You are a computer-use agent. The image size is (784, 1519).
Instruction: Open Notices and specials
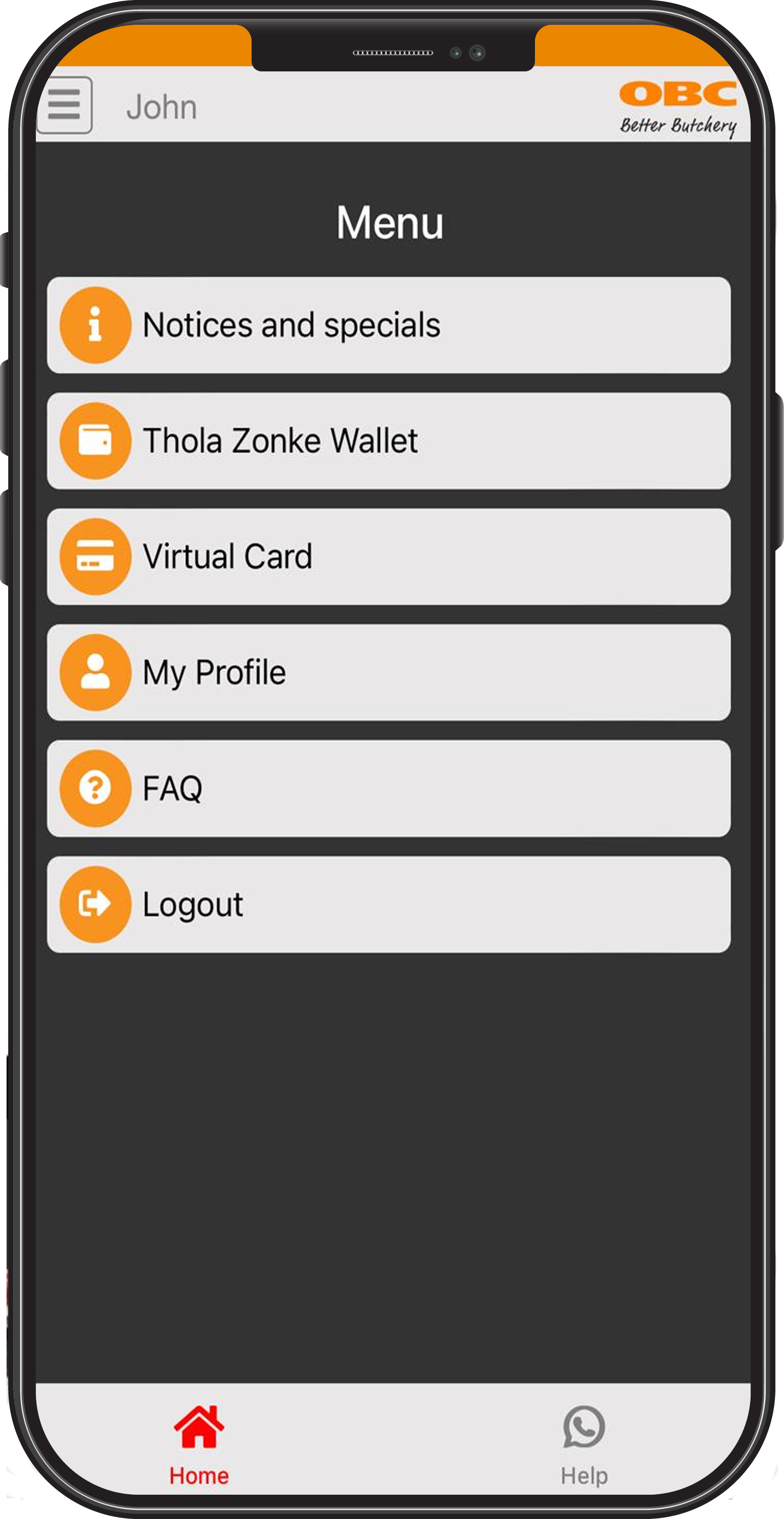click(389, 325)
